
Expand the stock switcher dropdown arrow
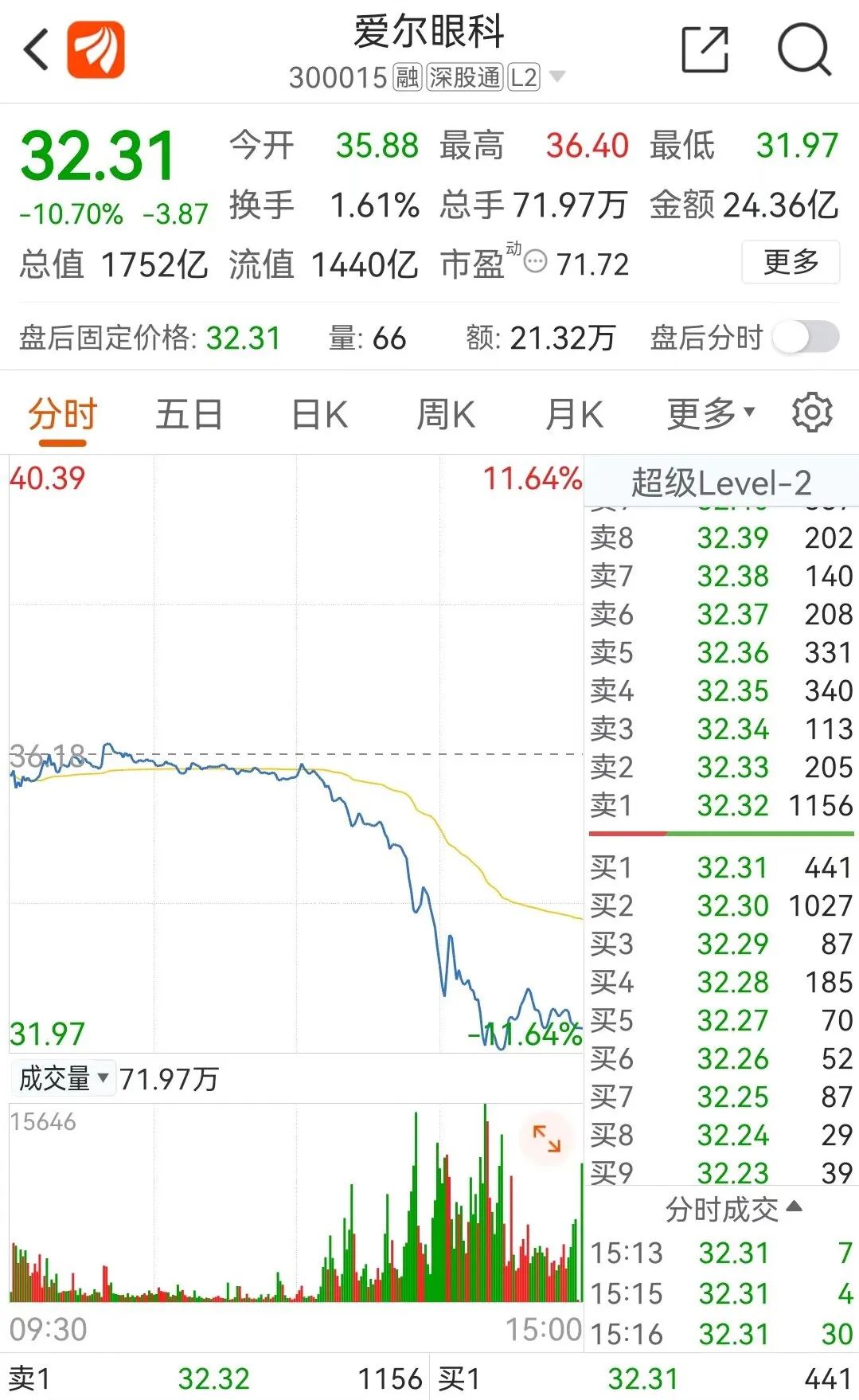[x=557, y=77]
